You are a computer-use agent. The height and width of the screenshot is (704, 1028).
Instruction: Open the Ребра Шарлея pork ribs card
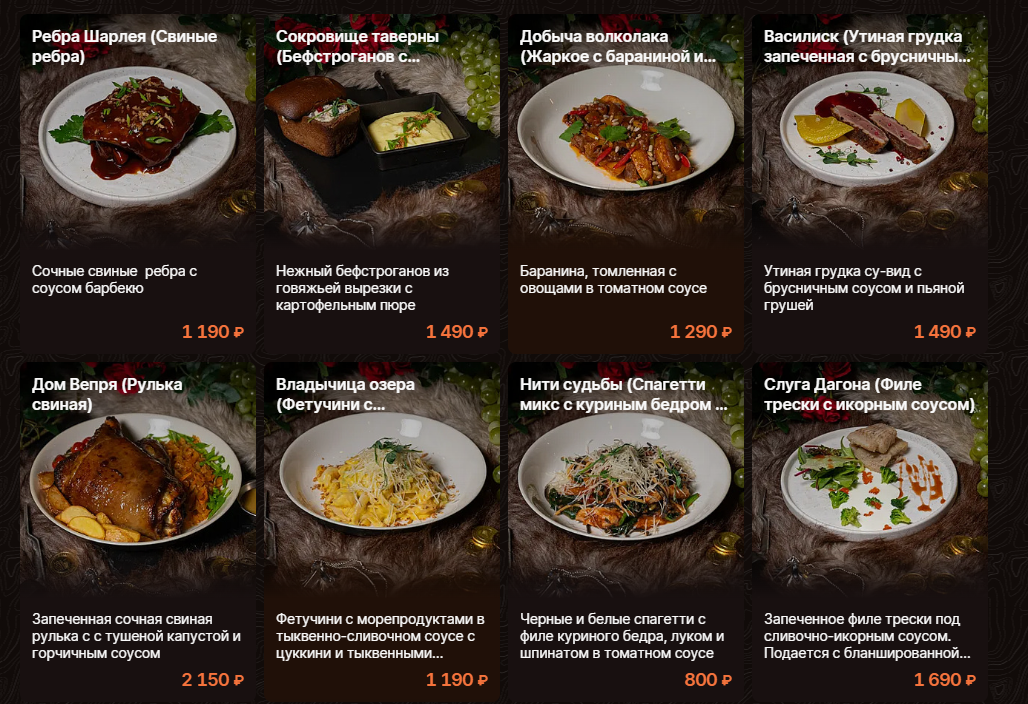138,184
